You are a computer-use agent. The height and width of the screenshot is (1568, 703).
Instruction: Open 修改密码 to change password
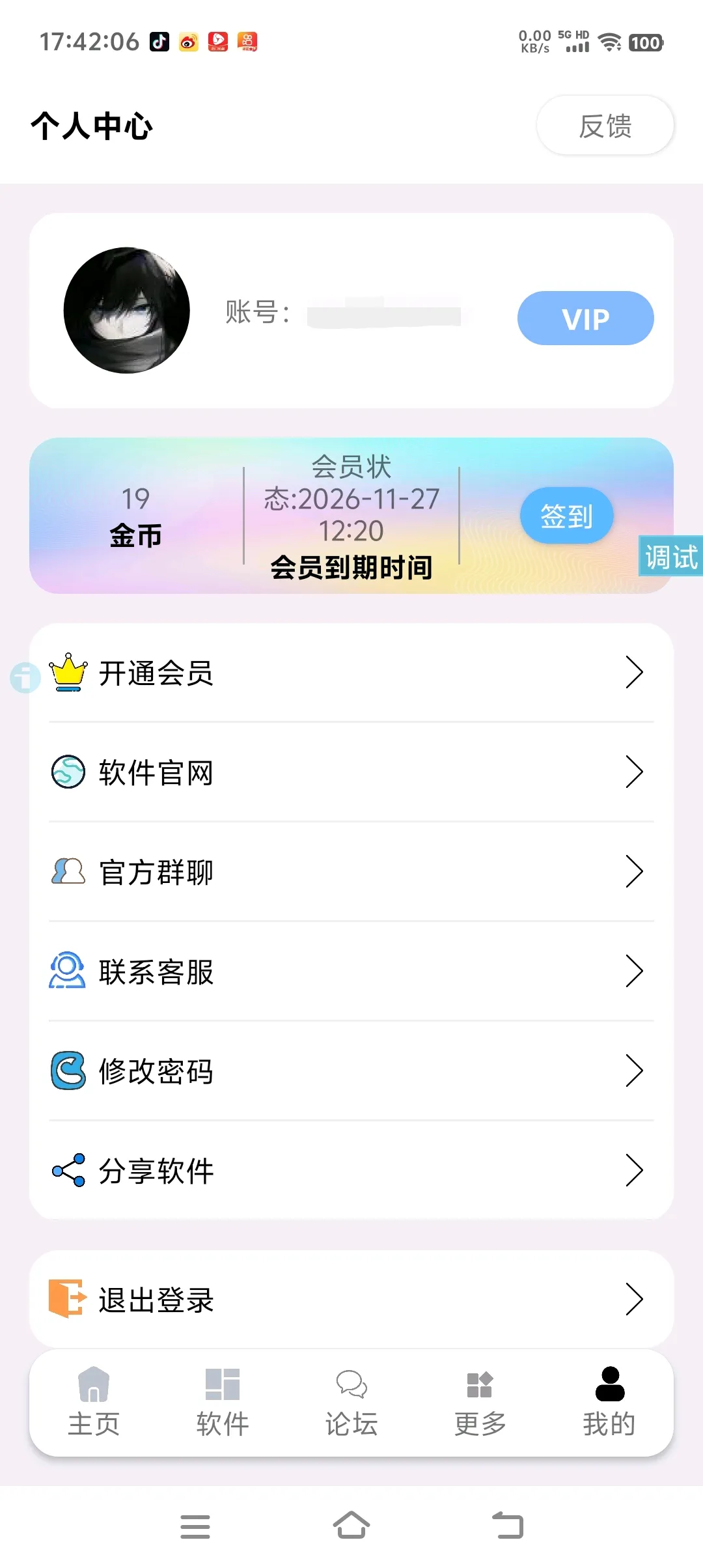[351, 1071]
